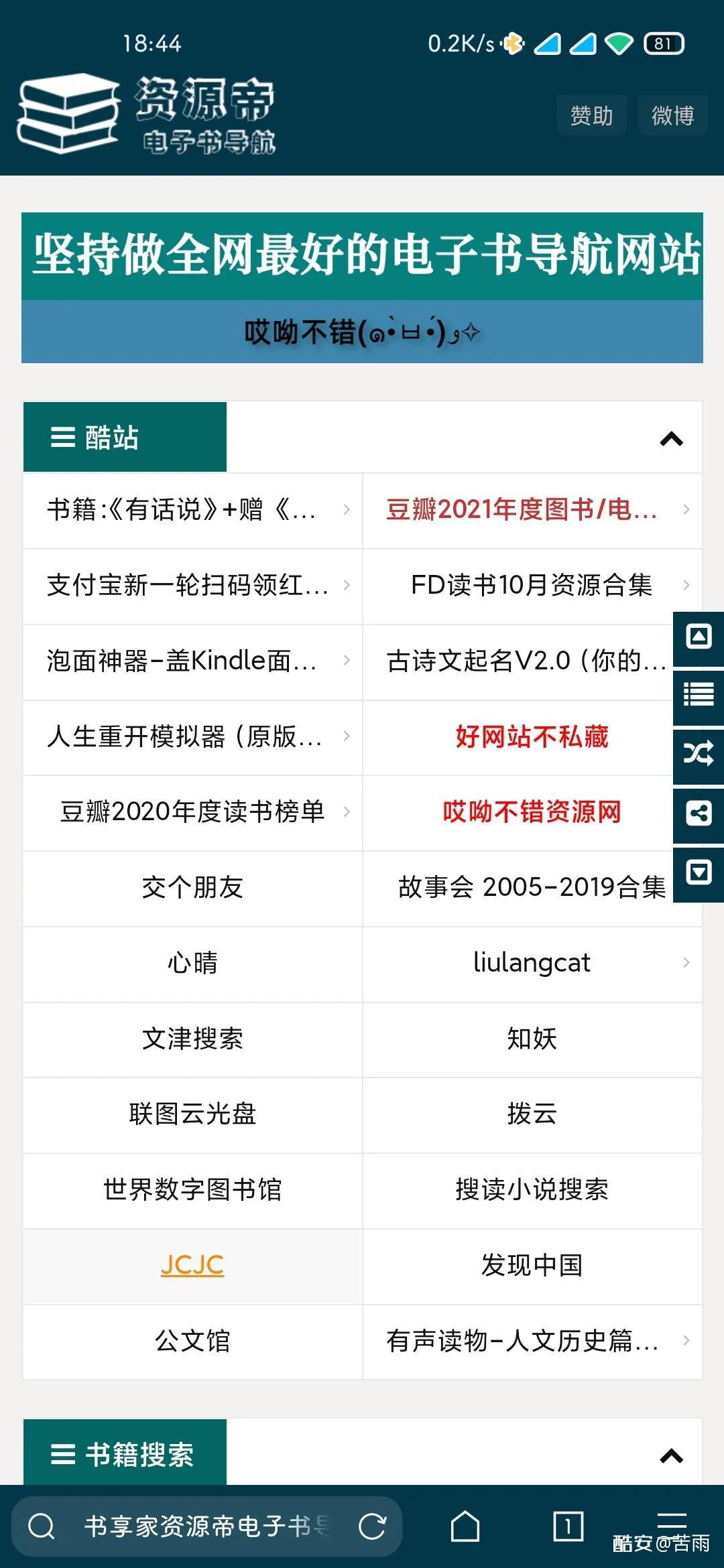Click the hamburger icon beside 酷站 header

pos(61,436)
